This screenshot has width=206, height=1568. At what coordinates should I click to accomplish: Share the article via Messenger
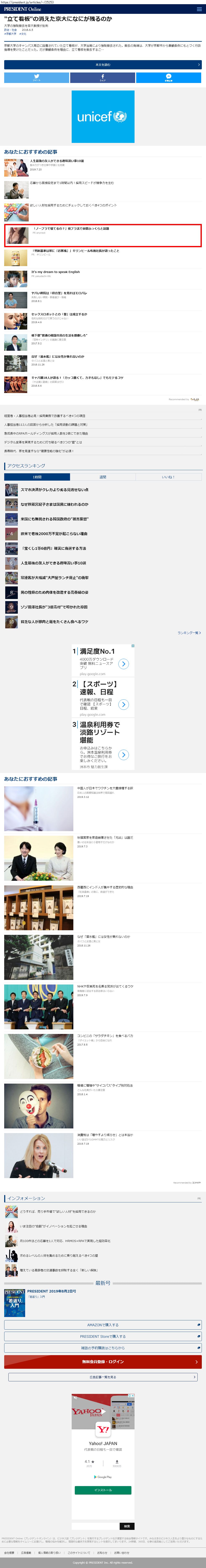point(168,77)
